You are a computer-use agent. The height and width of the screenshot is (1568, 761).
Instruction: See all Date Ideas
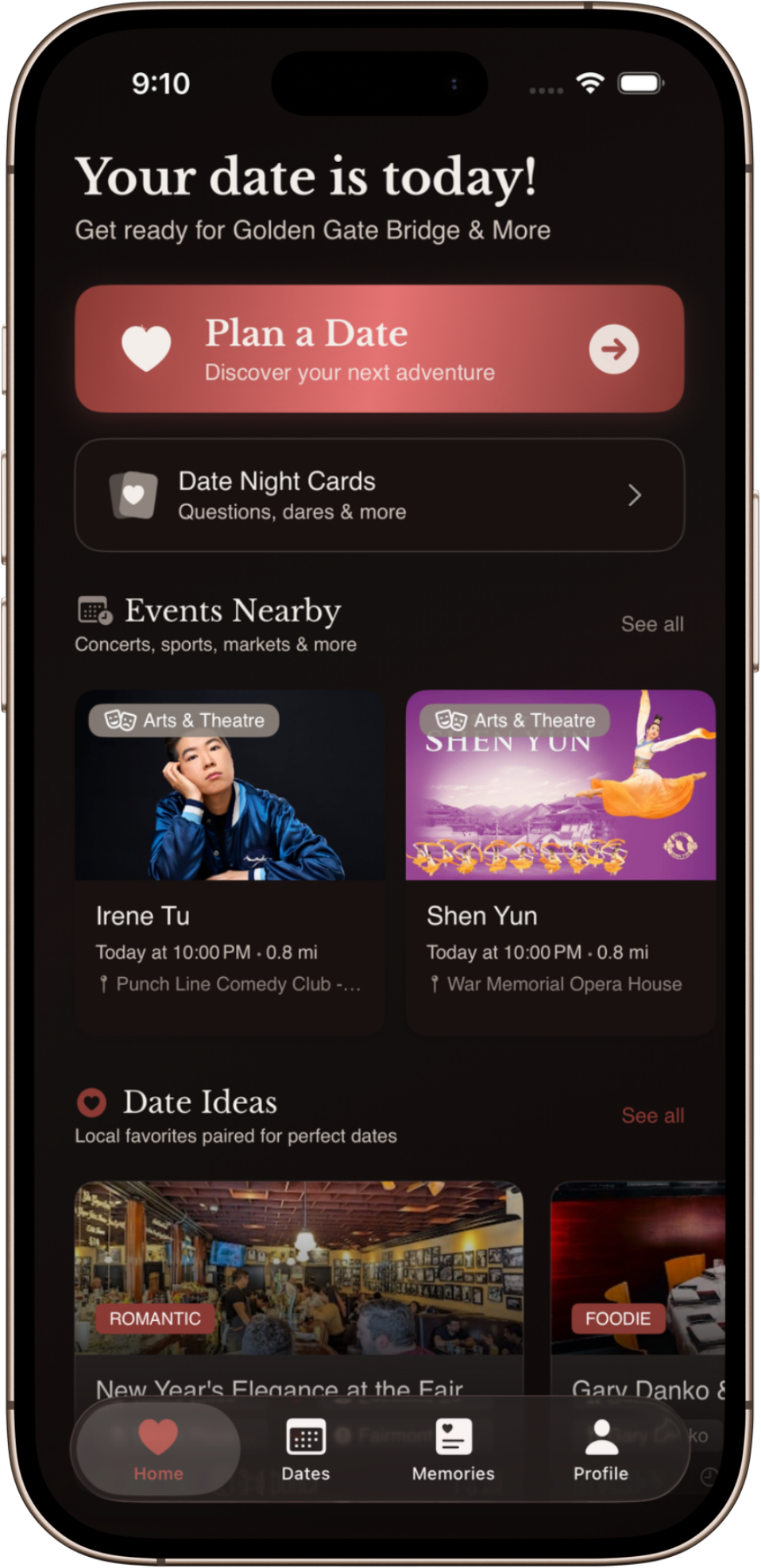652,1115
